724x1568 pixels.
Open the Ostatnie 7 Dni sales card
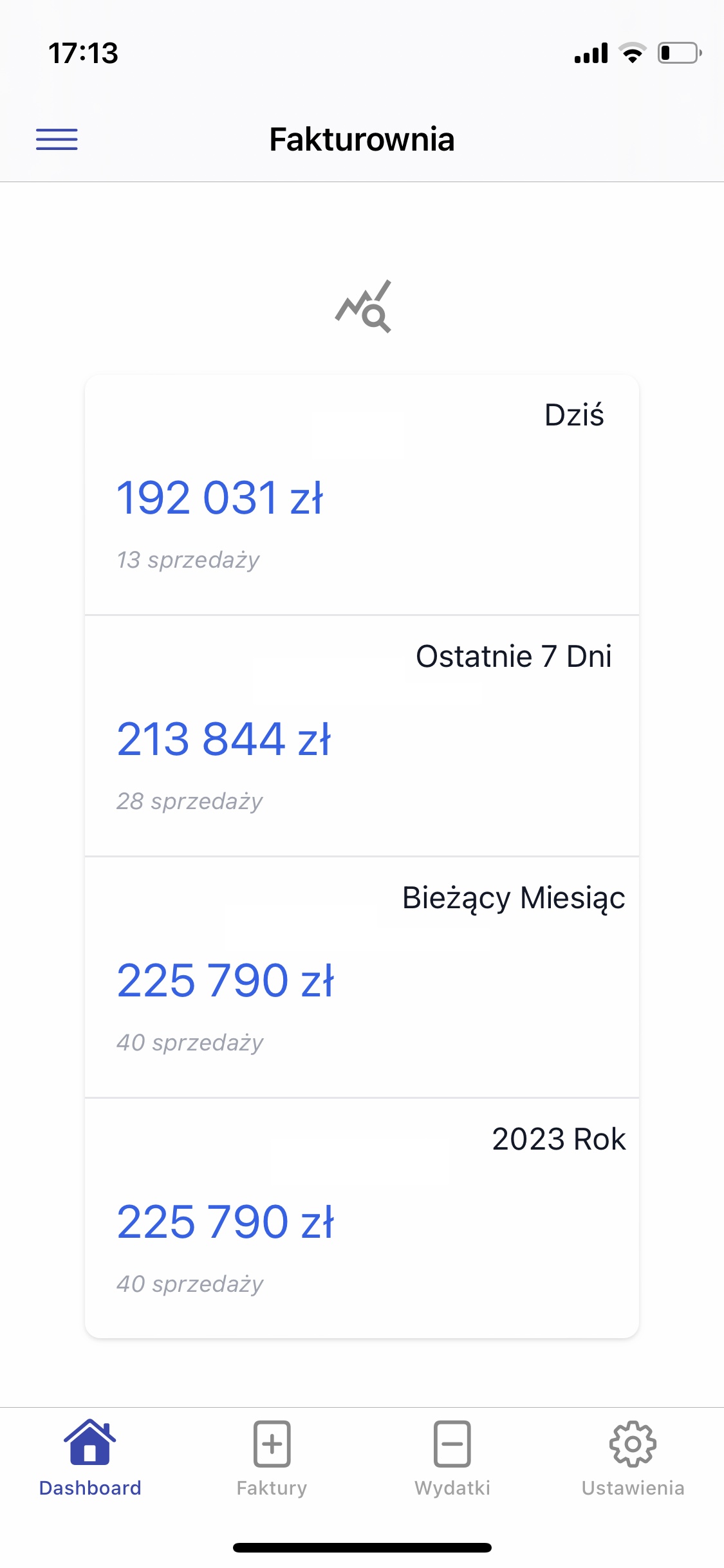pos(362,736)
